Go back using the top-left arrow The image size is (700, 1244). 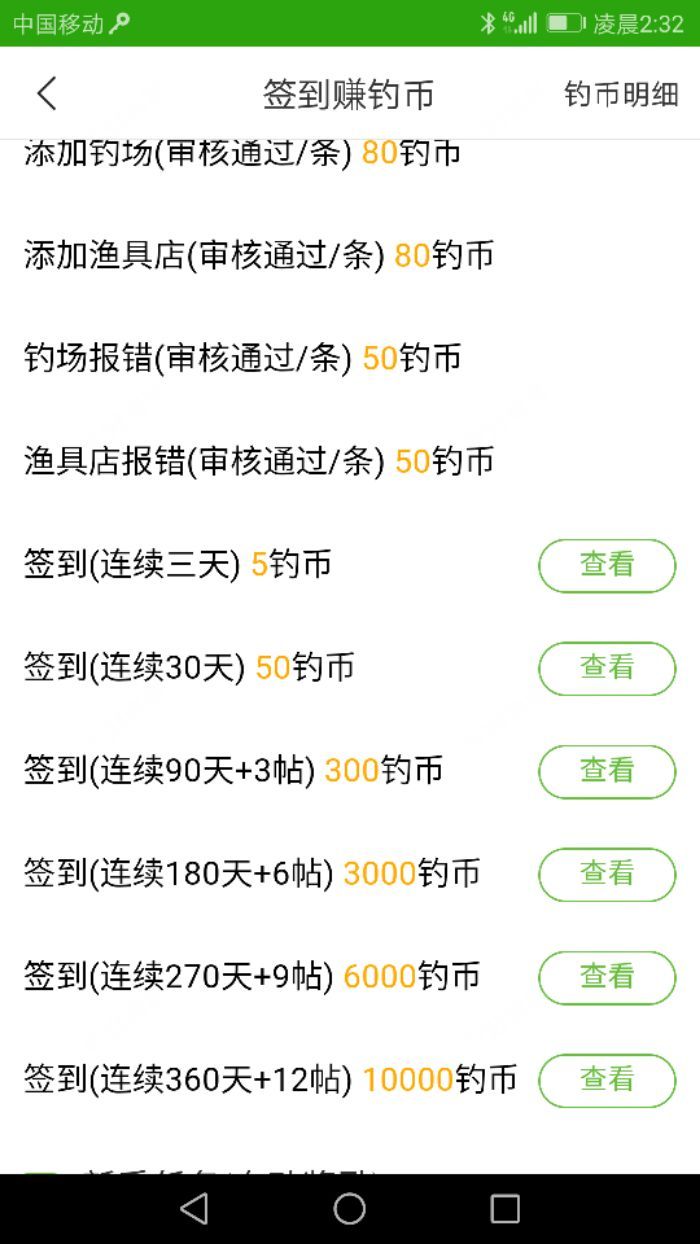point(47,94)
